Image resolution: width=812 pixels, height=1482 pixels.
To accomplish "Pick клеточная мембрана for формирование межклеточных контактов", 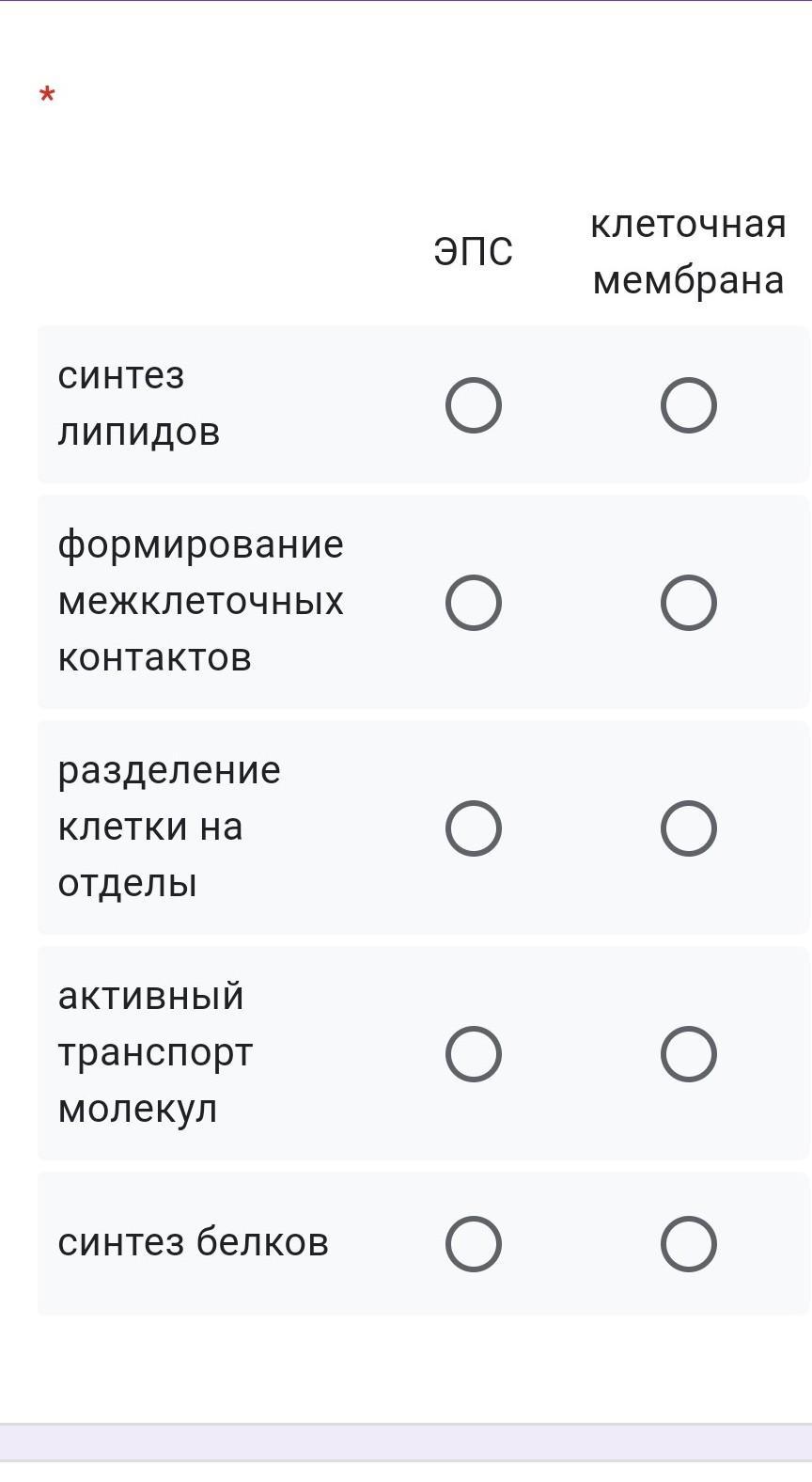I will tap(689, 603).
